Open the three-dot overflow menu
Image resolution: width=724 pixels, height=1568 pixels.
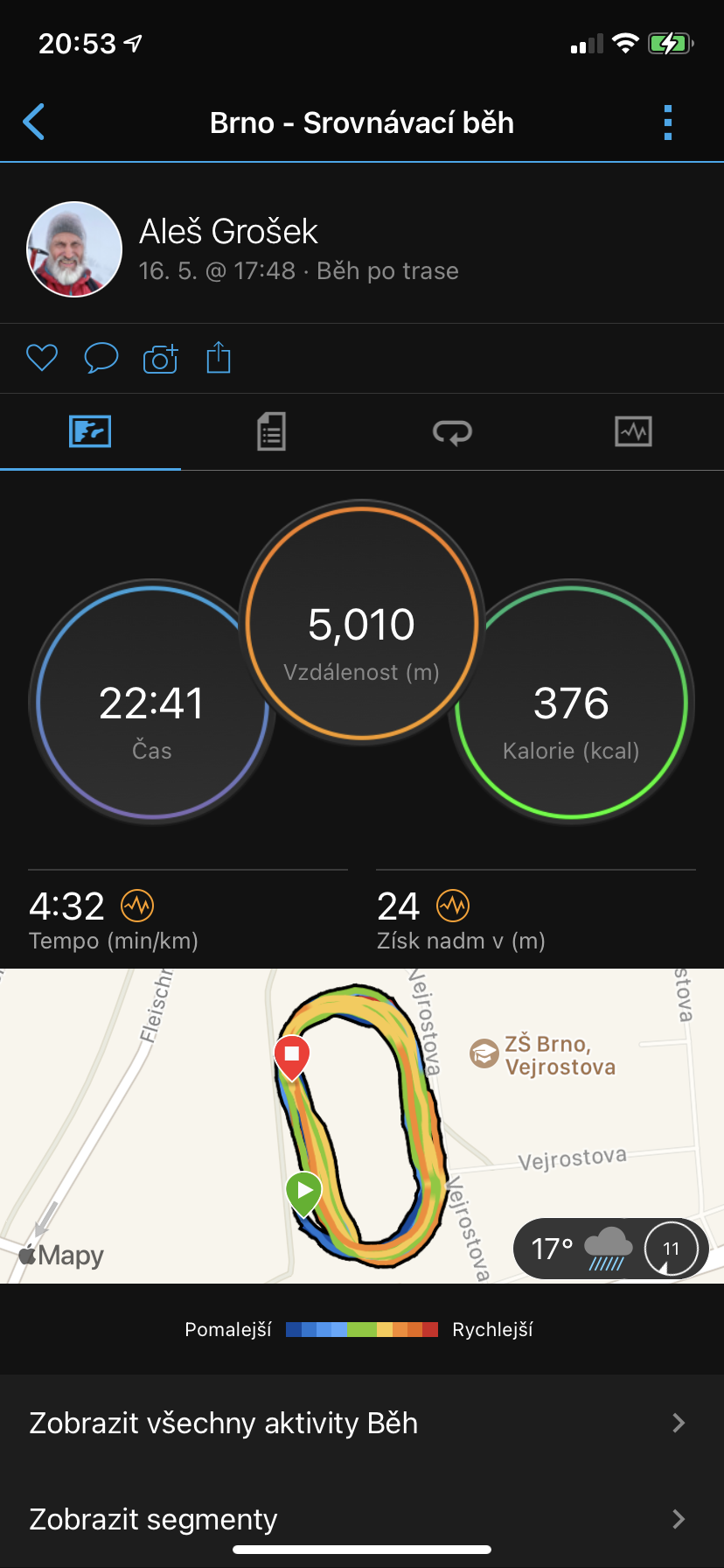(668, 122)
